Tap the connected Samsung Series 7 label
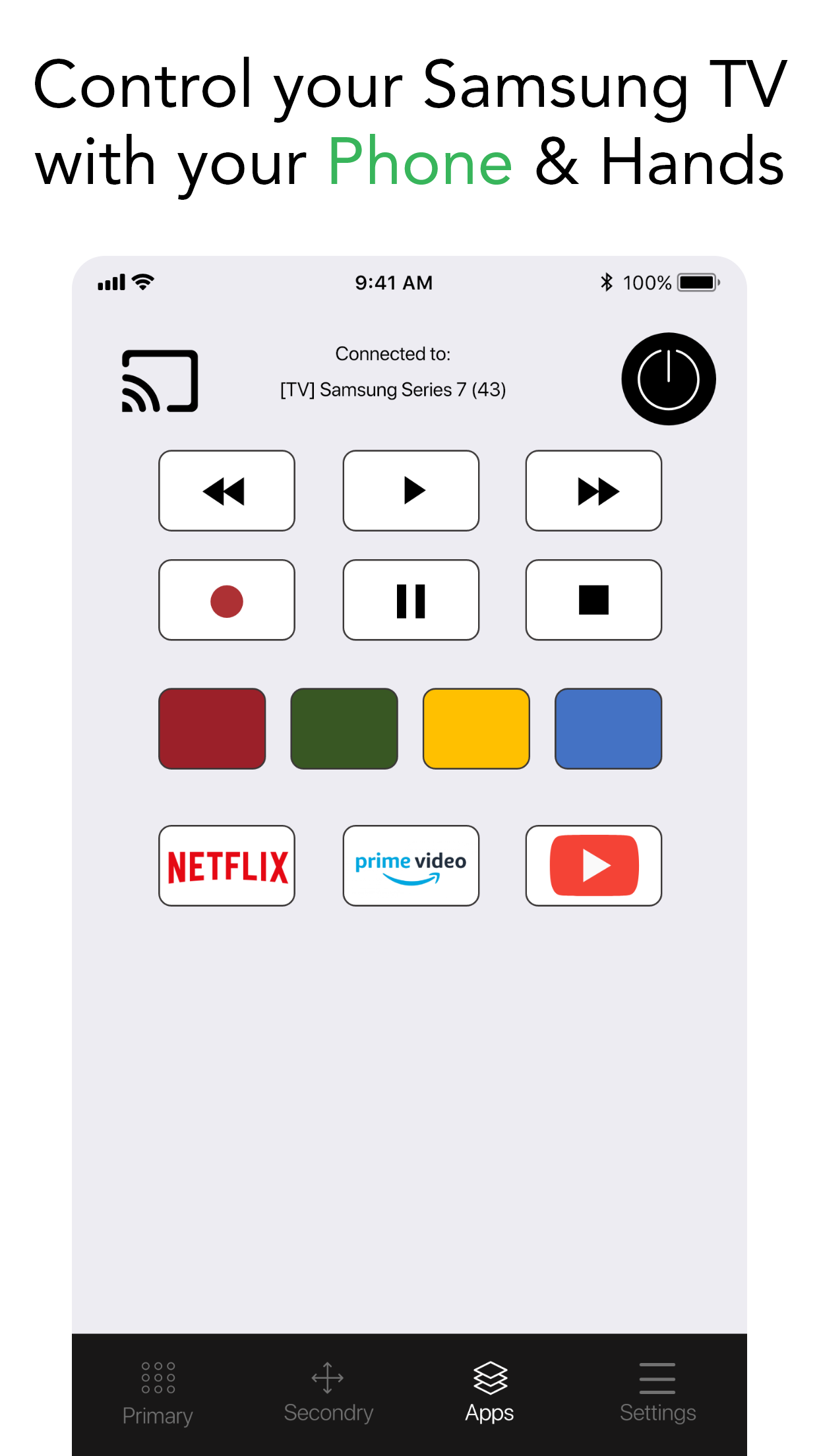The width and height of the screenshot is (819, 1456). coord(393,389)
